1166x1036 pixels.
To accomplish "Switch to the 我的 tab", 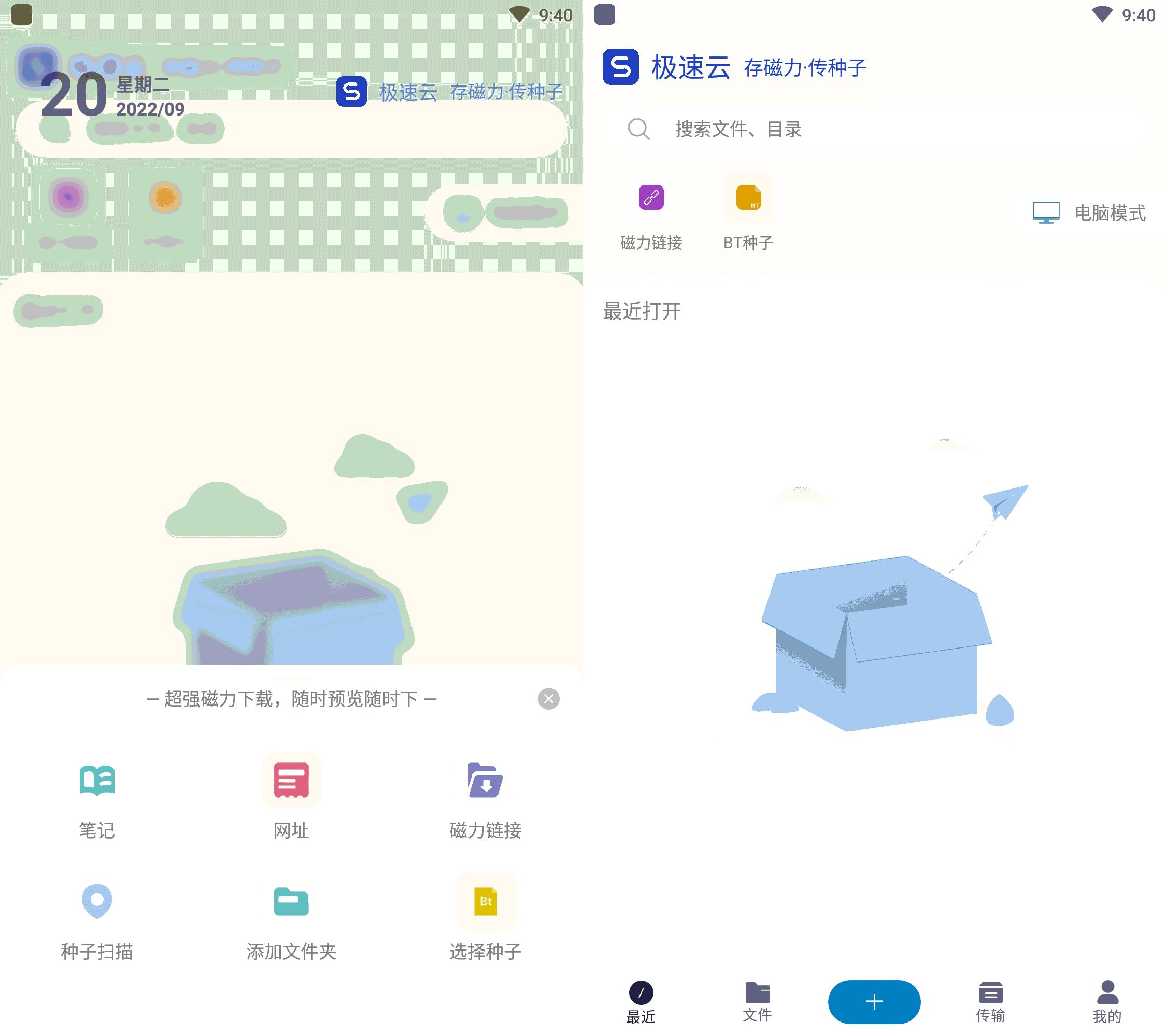I will (x=1107, y=1002).
